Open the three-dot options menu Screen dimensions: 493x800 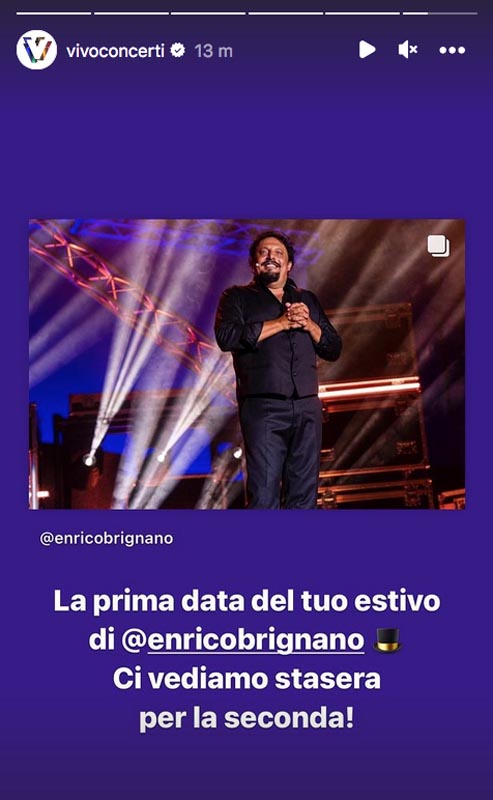click(x=452, y=50)
